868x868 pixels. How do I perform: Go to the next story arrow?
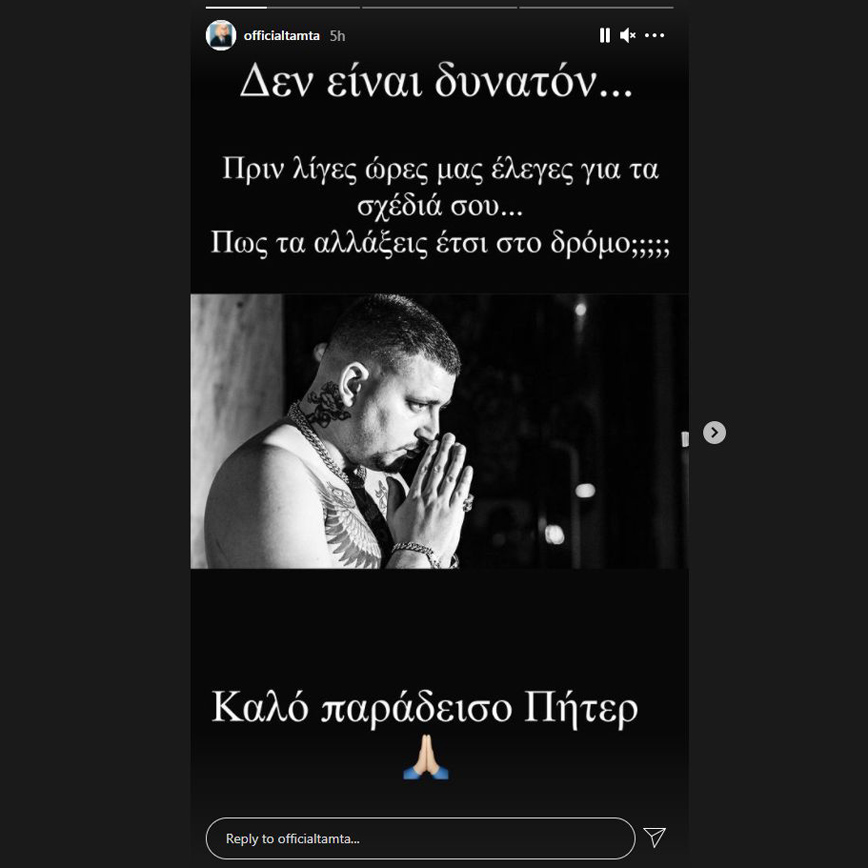pos(714,432)
